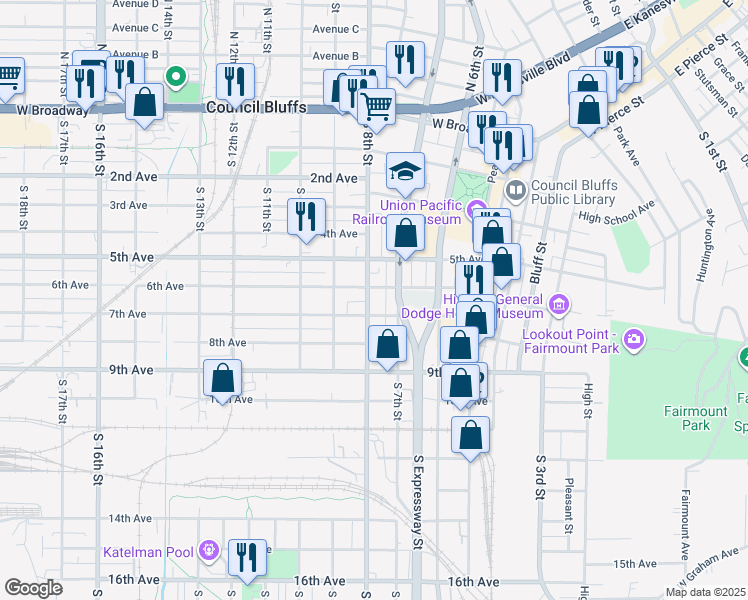Viewport: 748px width, 600px height.
Task: Open the shopping cart marker on S 8th St
Action: click(376, 108)
